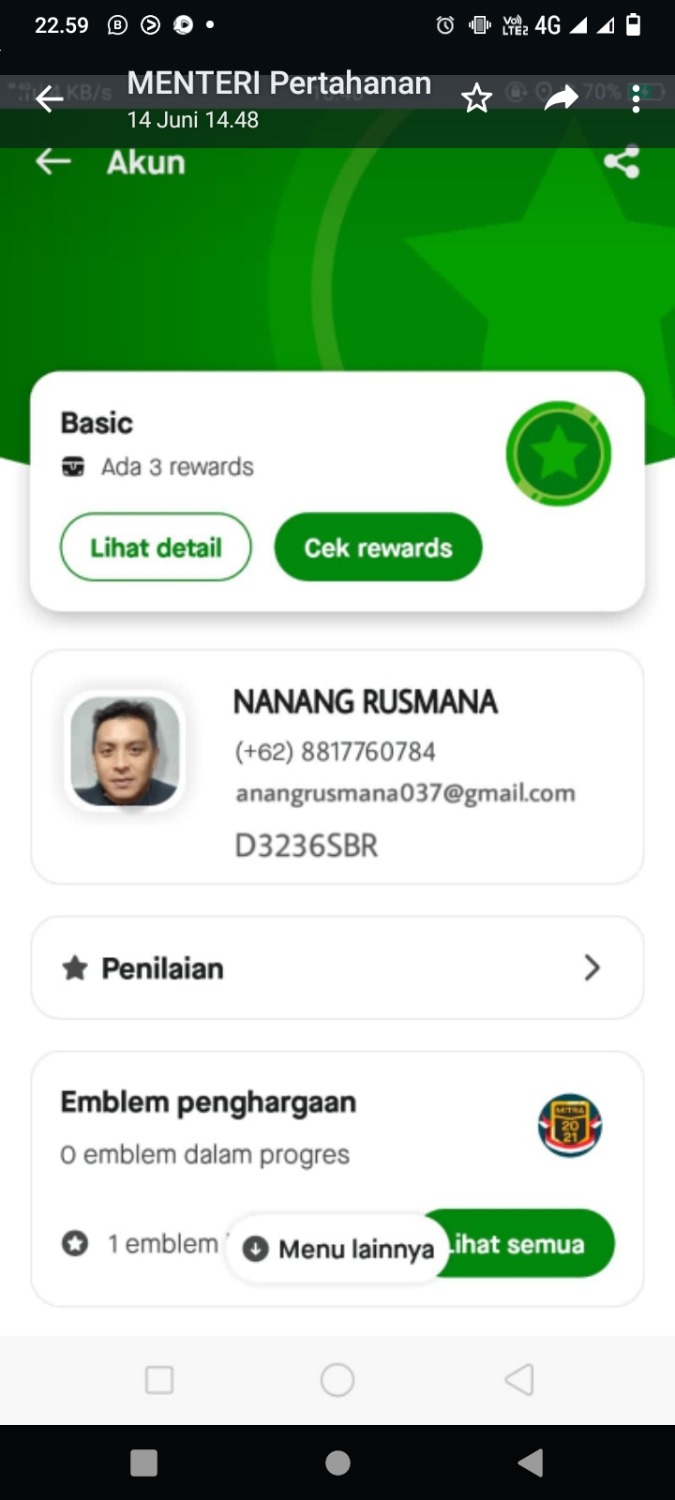This screenshot has width=675, height=1500.
Task: Go back from the MENTERI Pertahanan image viewer
Action: pos(49,98)
